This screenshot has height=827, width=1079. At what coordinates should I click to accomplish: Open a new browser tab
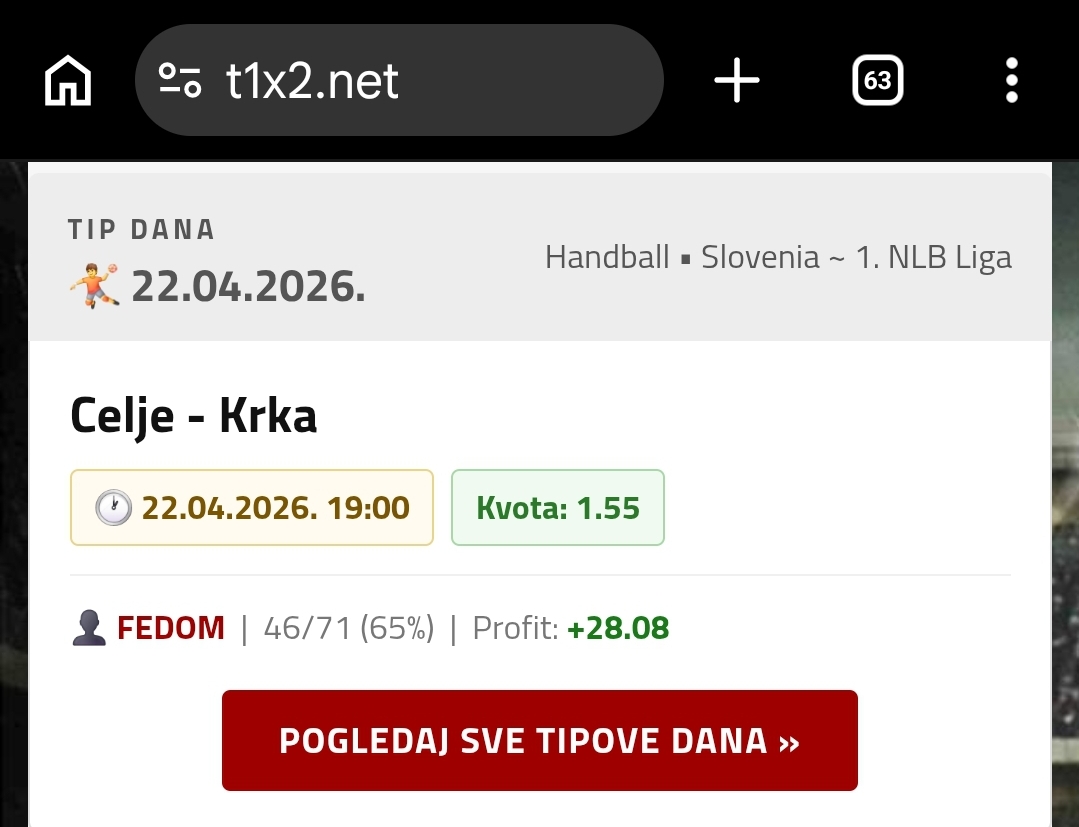(737, 81)
